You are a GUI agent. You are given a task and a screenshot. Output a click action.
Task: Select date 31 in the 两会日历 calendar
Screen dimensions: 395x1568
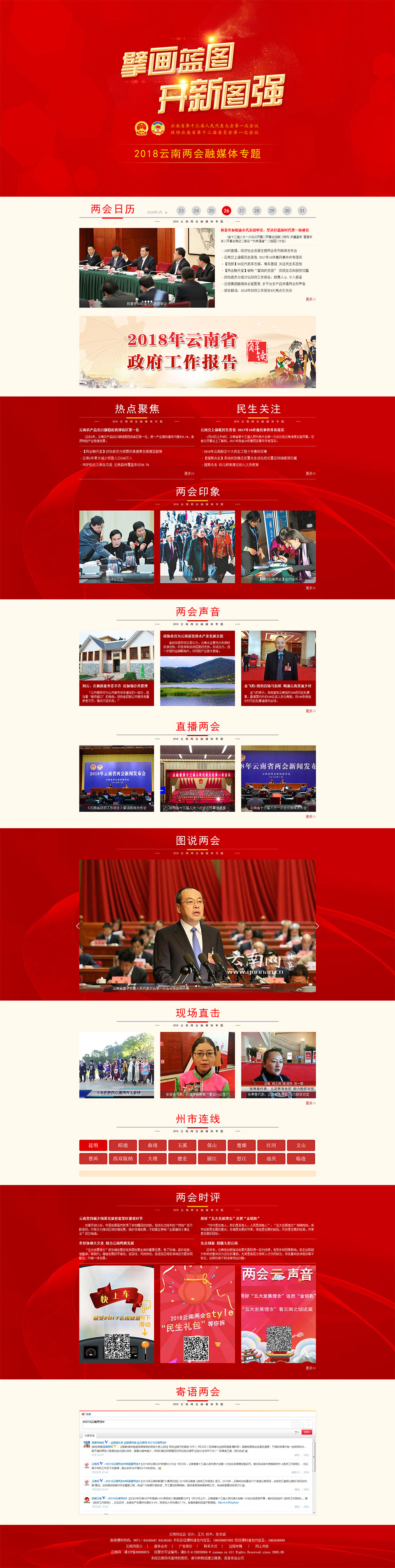point(302,211)
